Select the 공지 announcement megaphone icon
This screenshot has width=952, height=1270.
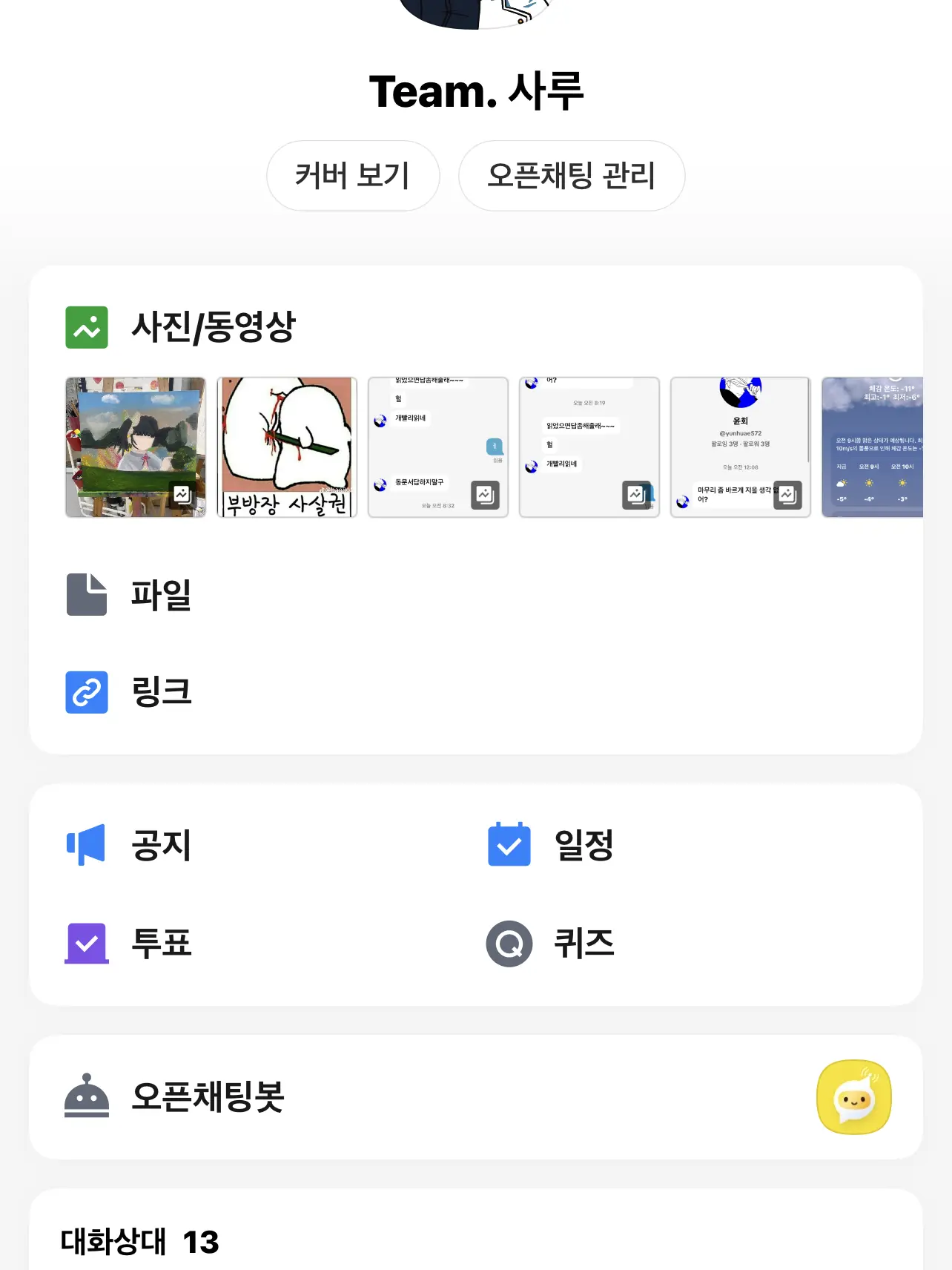click(86, 845)
